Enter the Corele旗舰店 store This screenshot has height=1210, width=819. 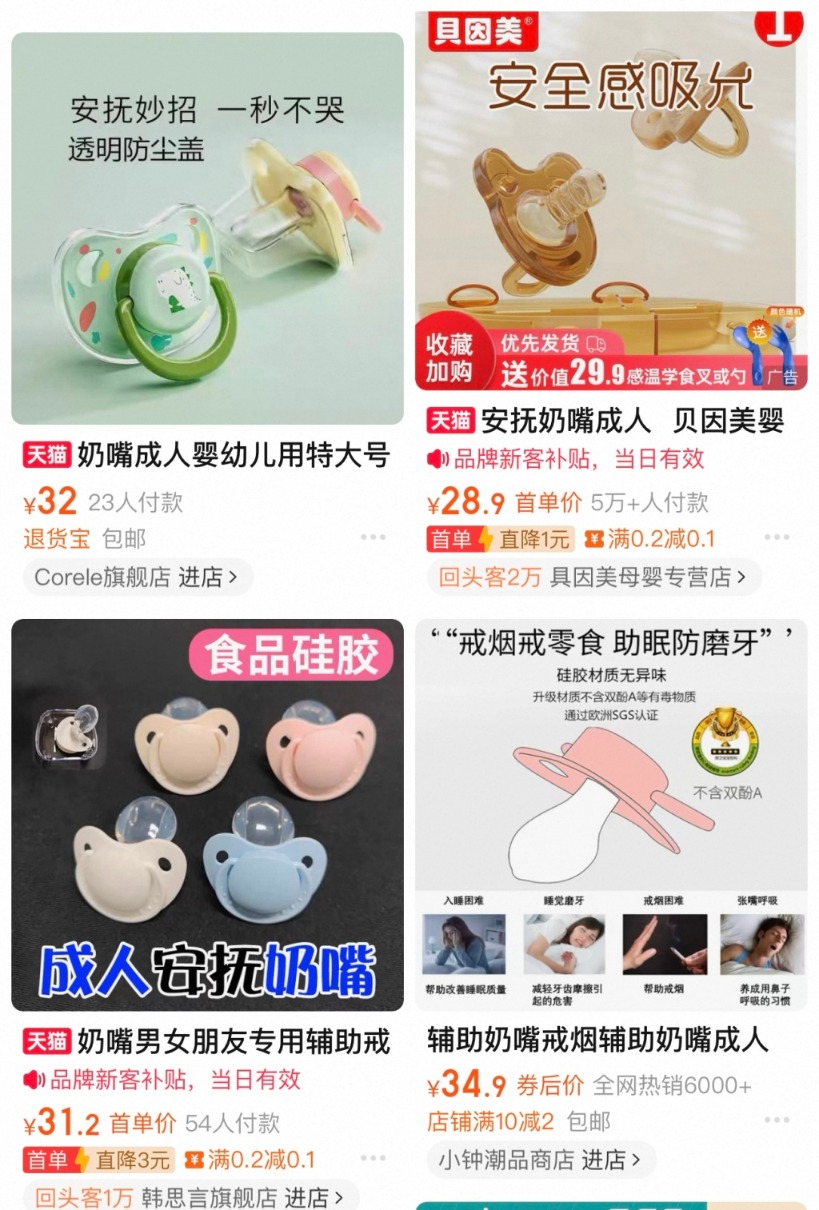click(137, 577)
